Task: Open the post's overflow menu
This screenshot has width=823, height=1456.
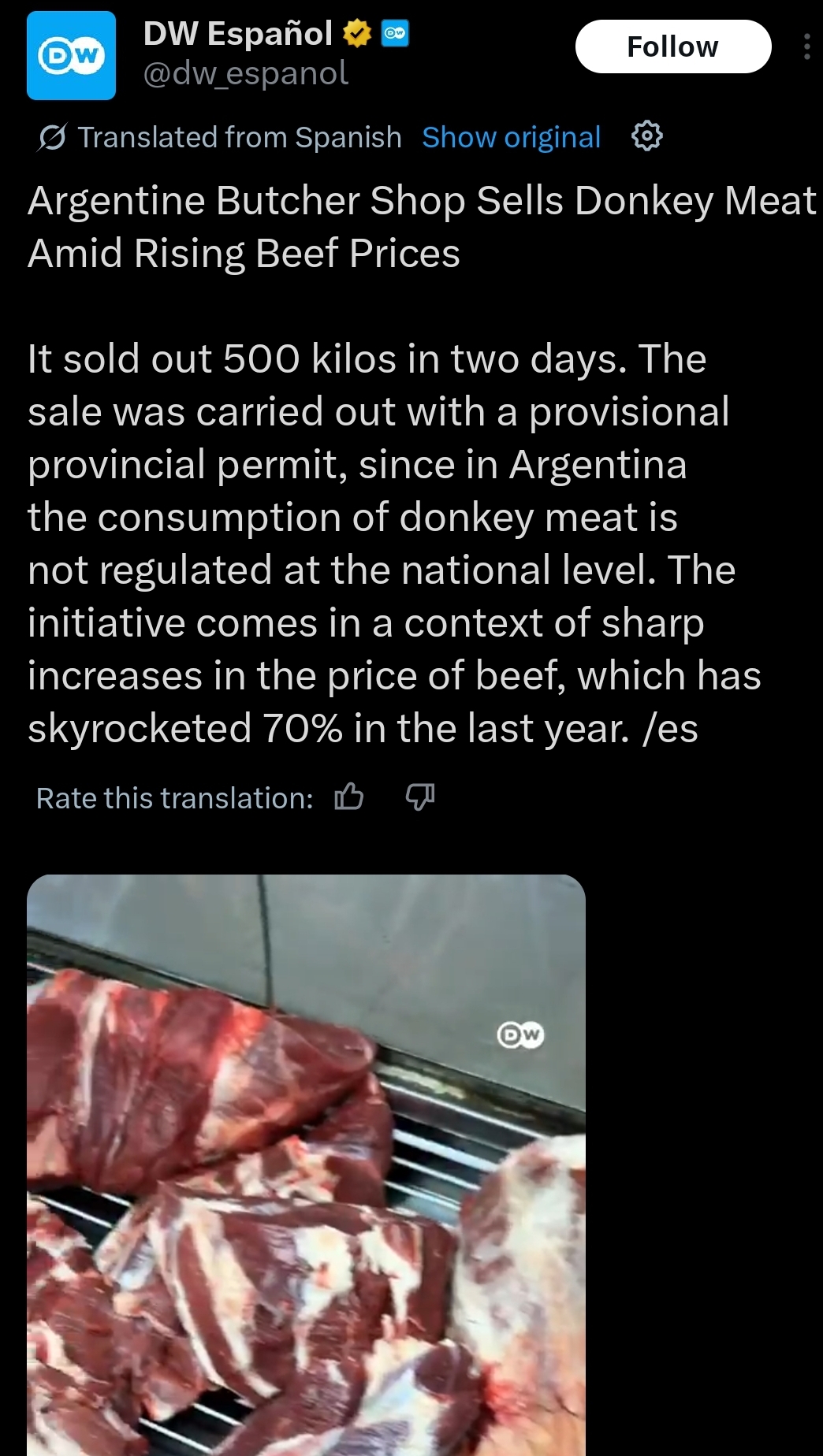Action: [806, 46]
